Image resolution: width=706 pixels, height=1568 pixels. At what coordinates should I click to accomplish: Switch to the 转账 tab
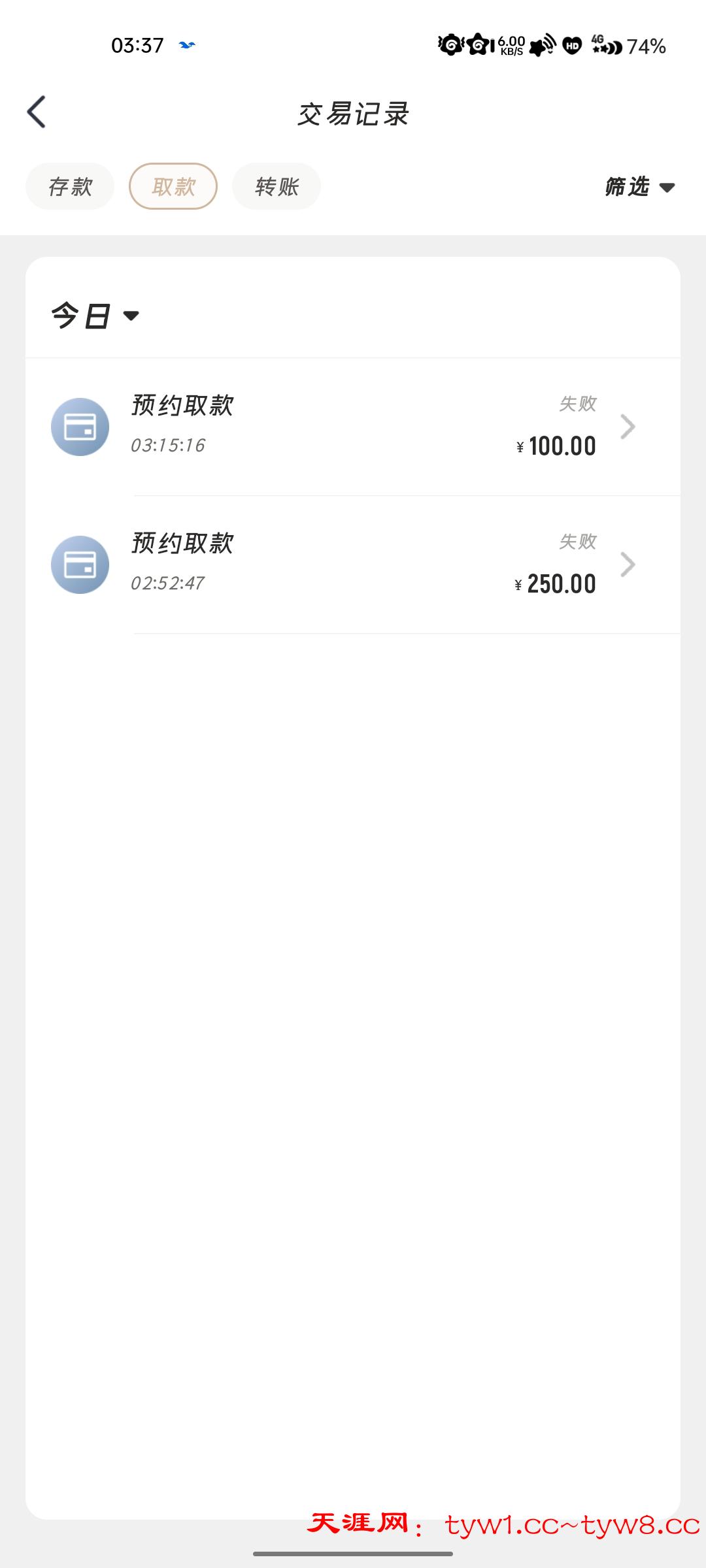(x=277, y=187)
